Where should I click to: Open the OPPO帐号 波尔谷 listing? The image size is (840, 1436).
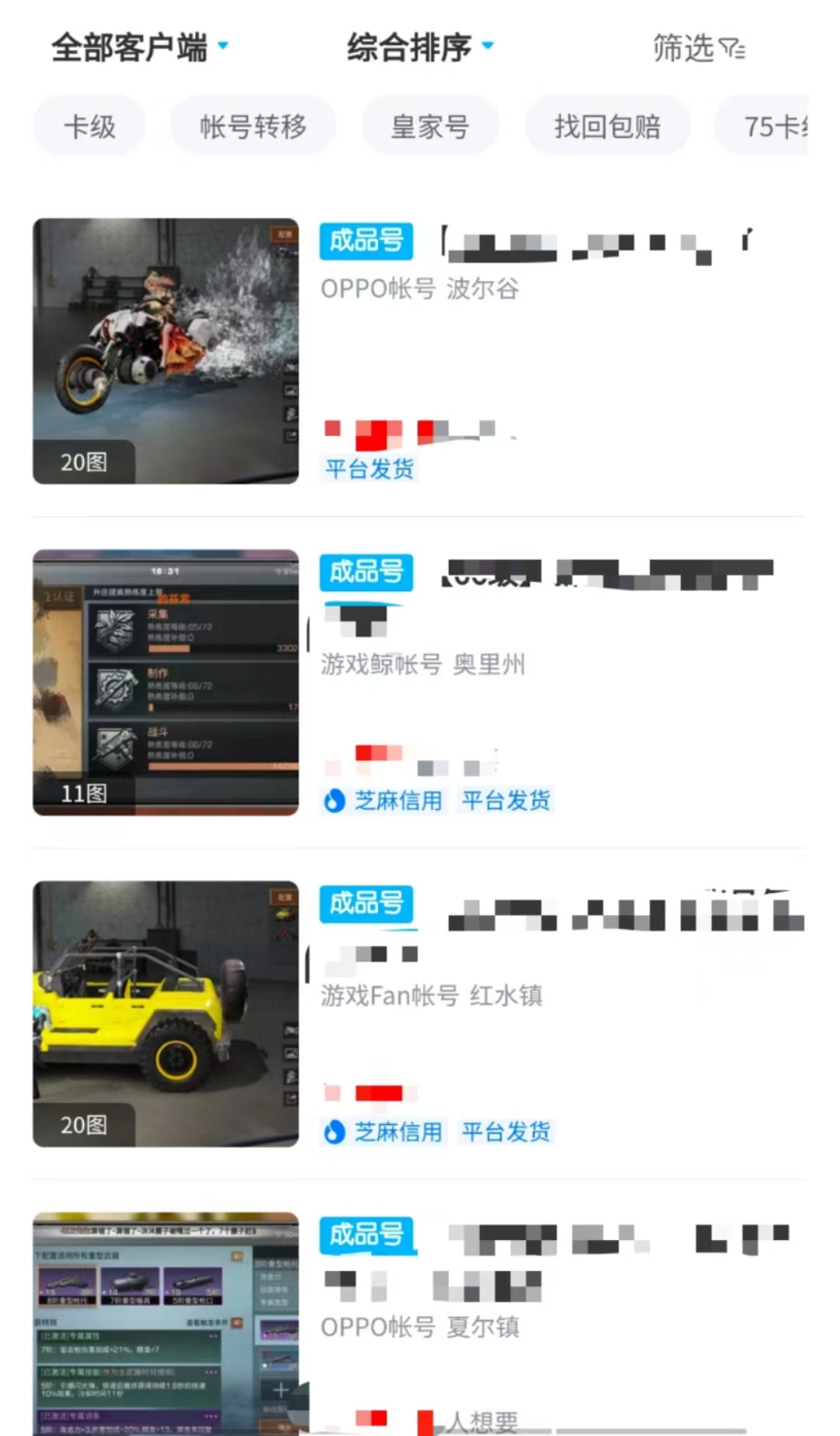coord(420,289)
